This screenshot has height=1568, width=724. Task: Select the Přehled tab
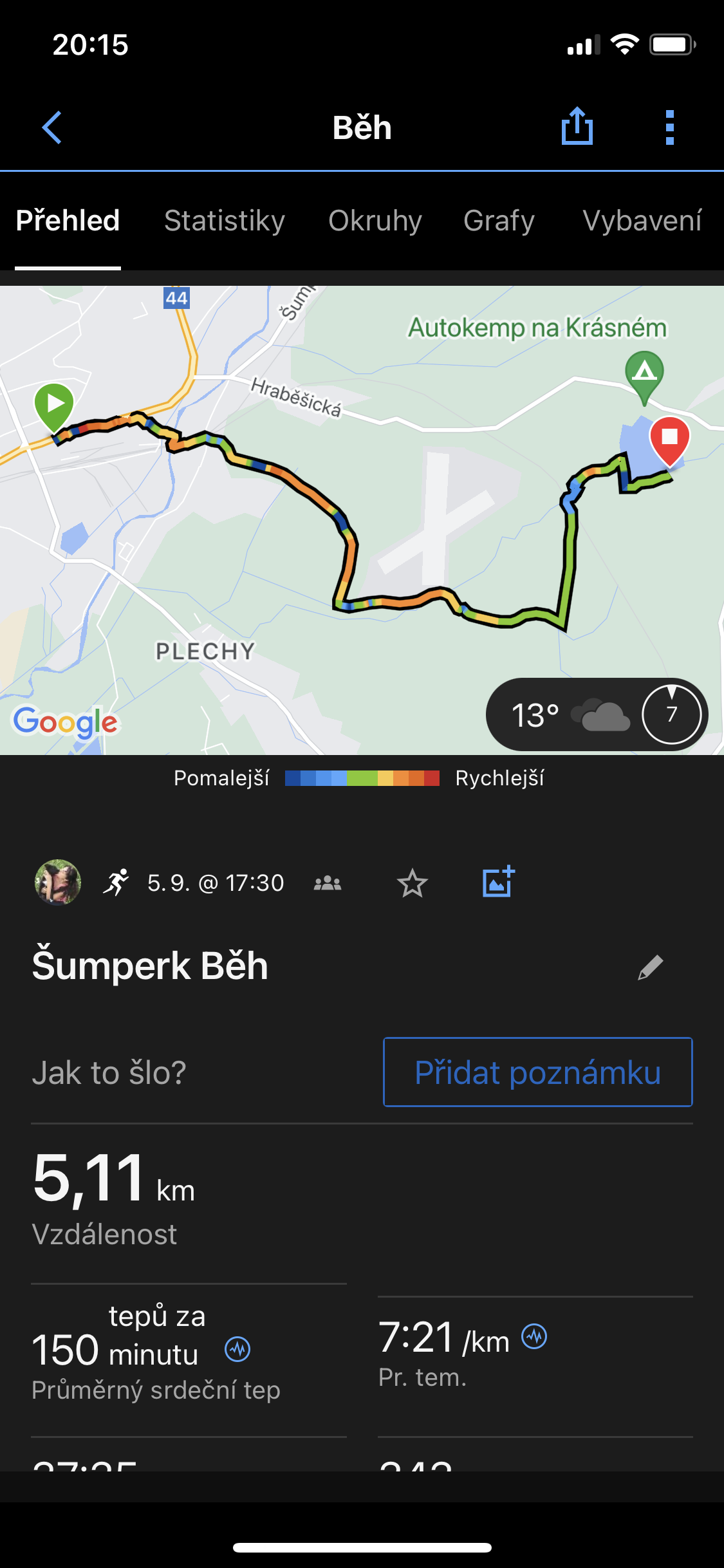(68, 221)
